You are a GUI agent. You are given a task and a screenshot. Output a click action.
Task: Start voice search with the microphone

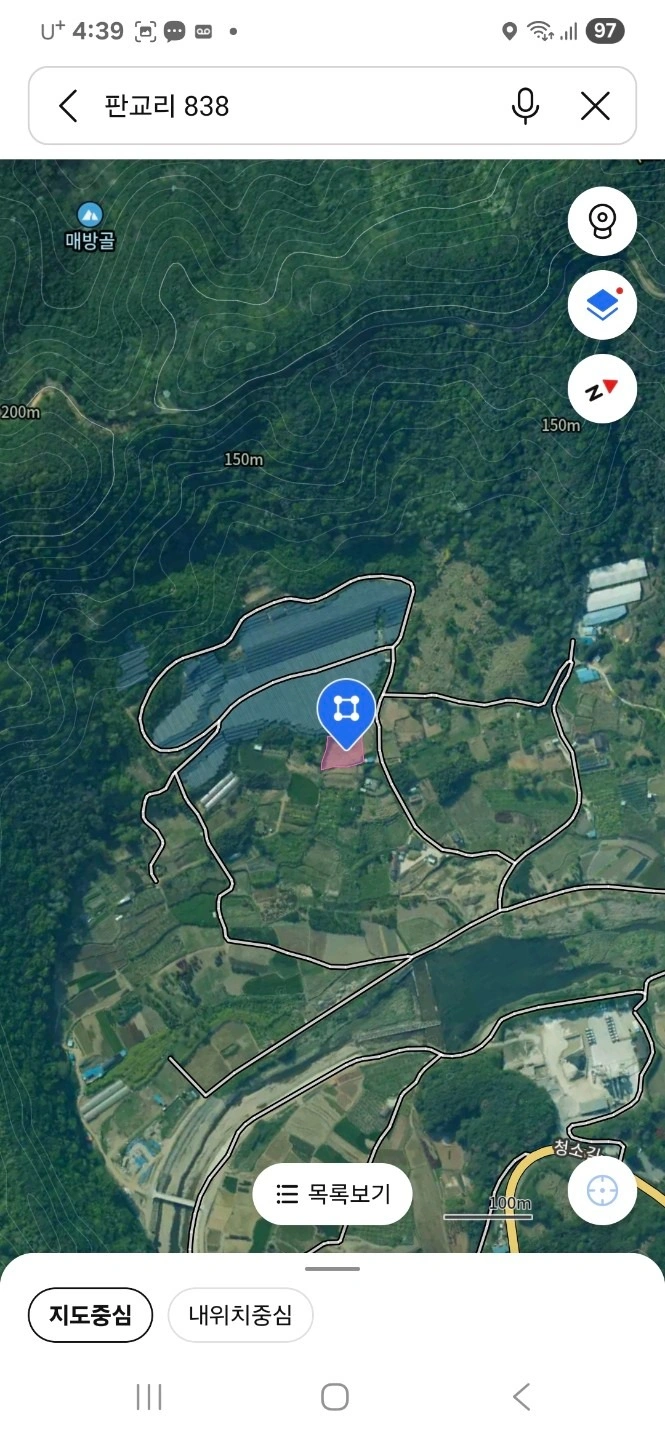[525, 106]
